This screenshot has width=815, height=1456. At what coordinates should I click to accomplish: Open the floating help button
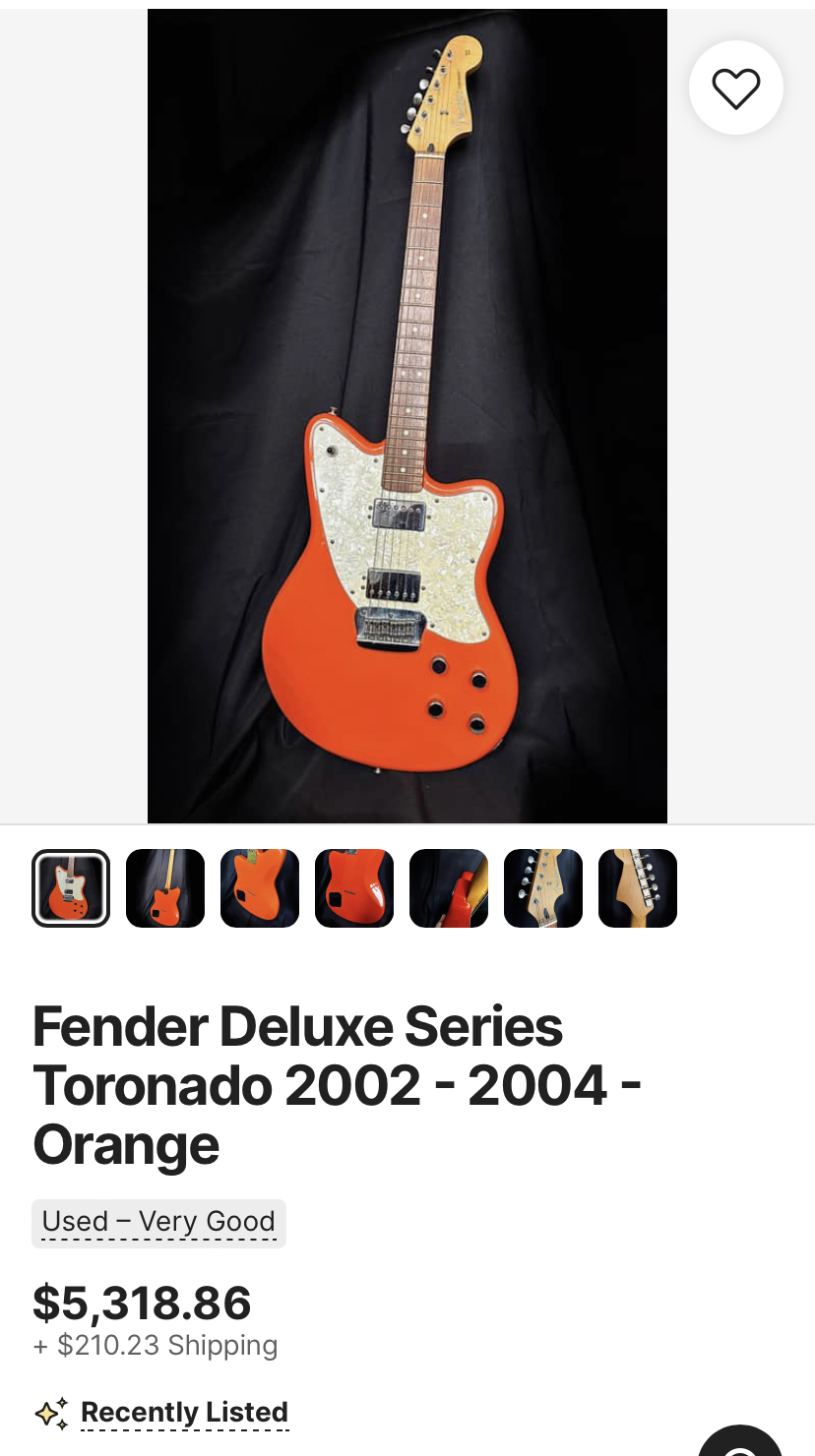[740, 1444]
